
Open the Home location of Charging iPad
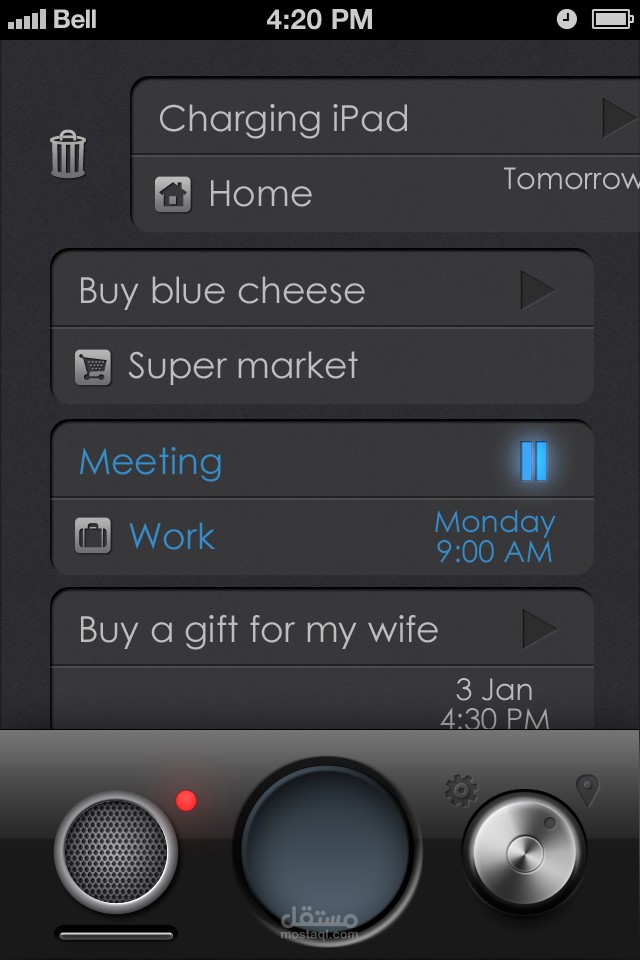[260, 194]
